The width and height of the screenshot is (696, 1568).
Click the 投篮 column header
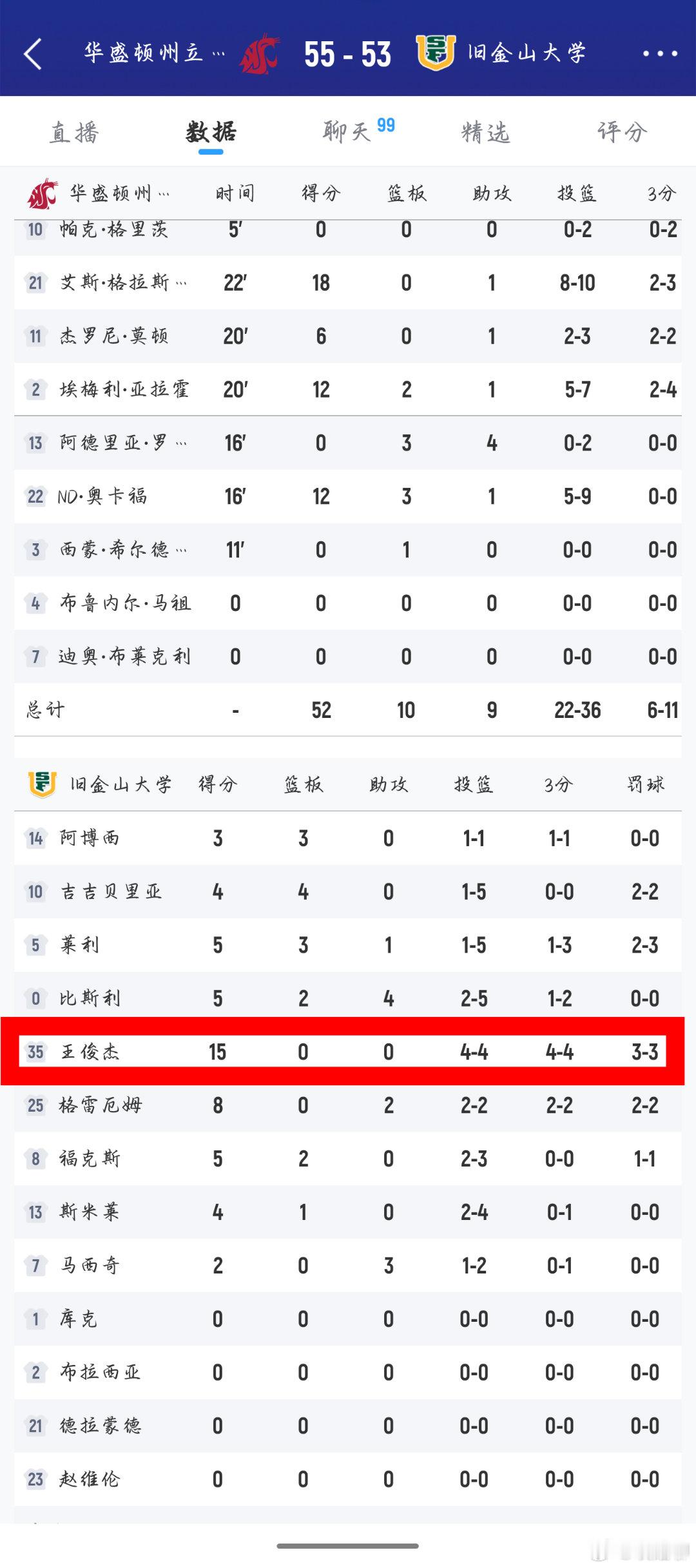point(577,192)
